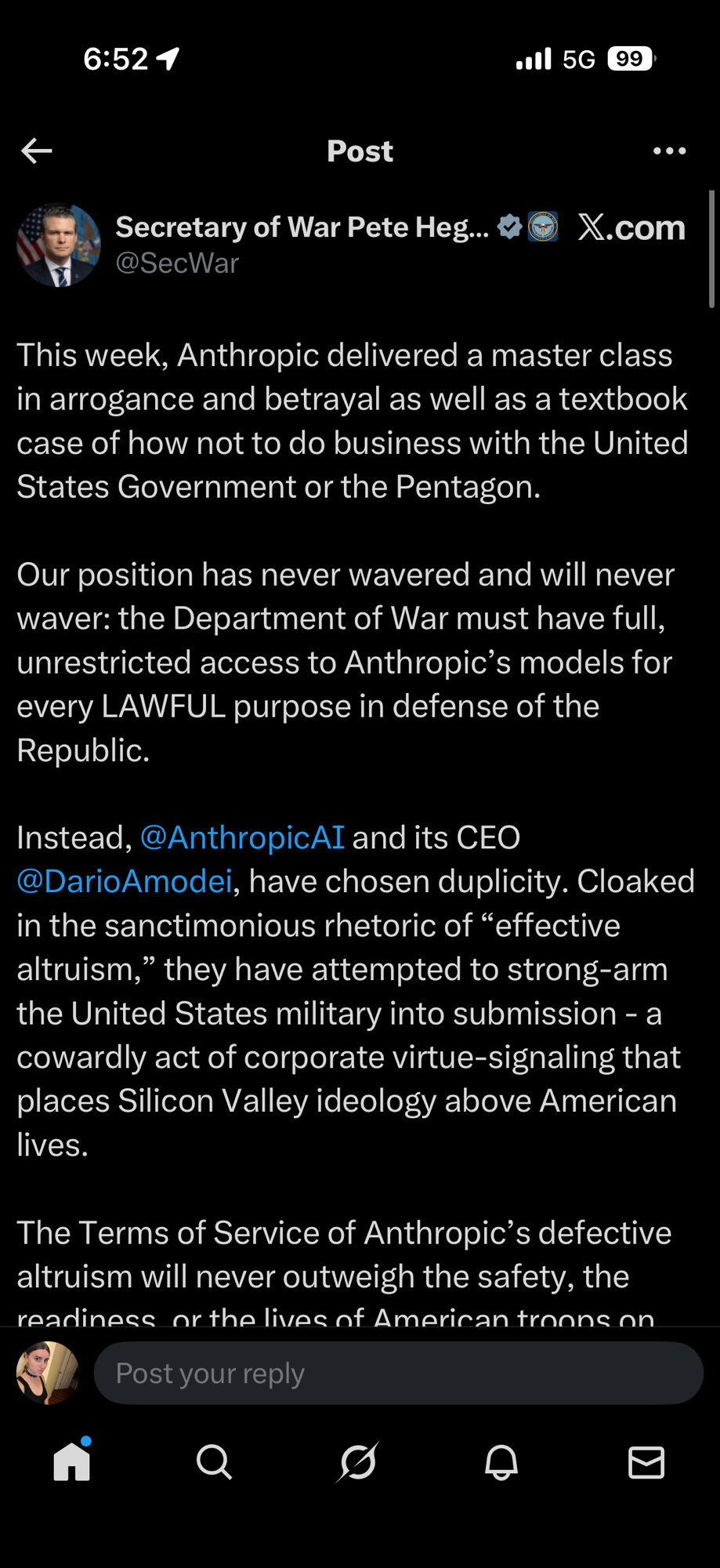Tap the 'Post your reply' field
The image size is (720, 1568).
398,1373
